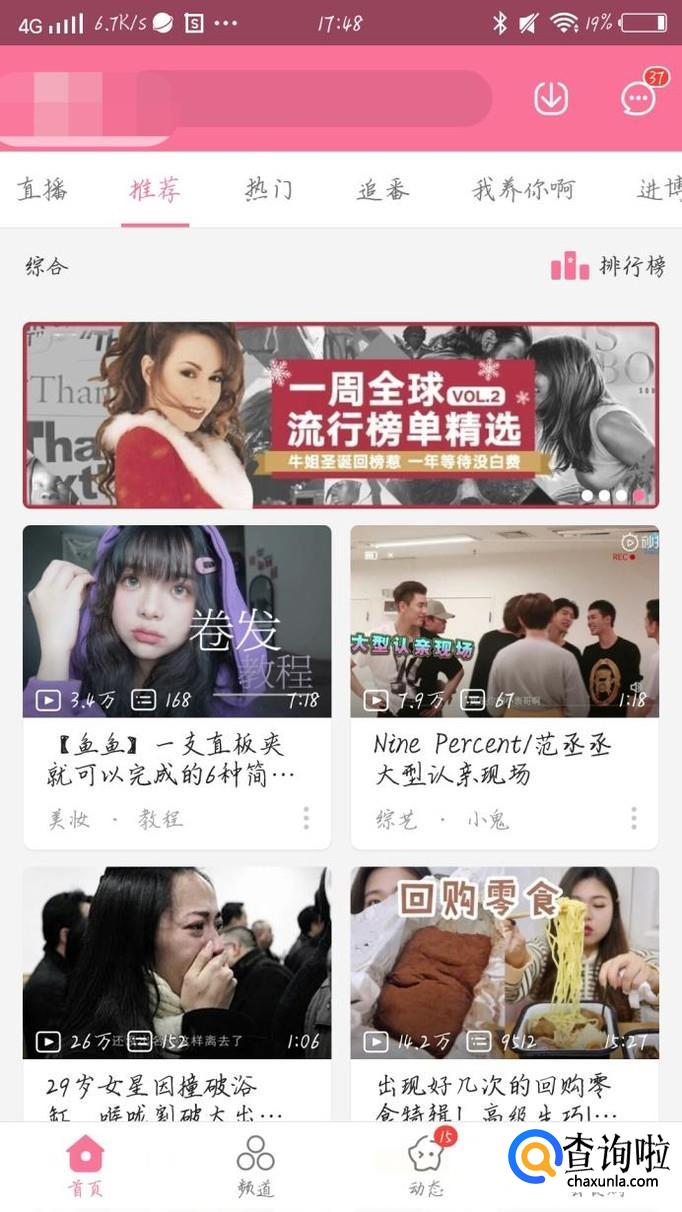Play the 29岁女星 news video
The height and width of the screenshot is (1212, 682).
coord(177,962)
